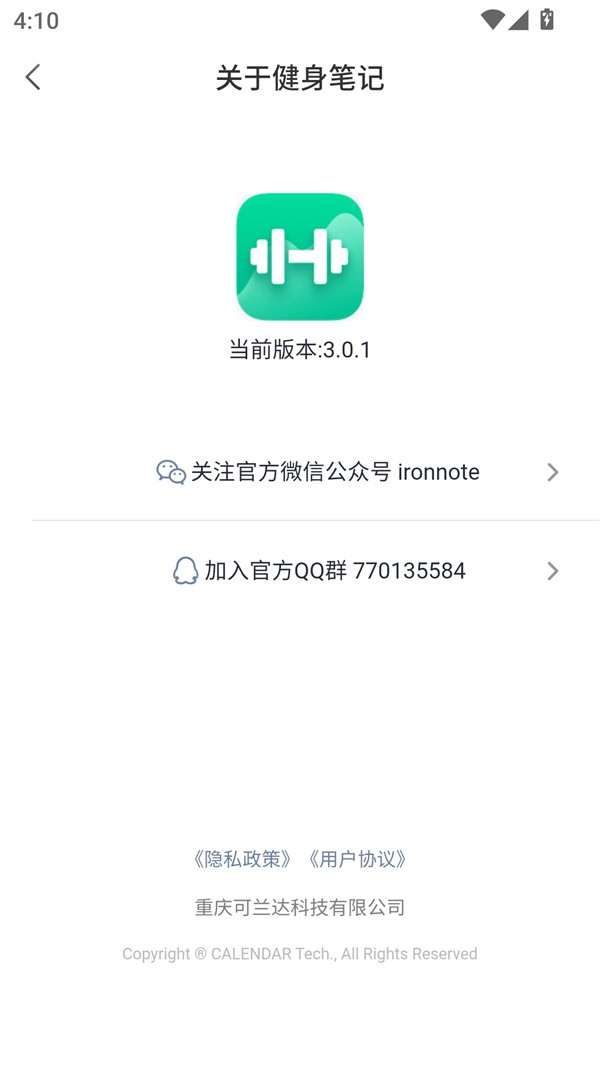The height and width of the screenshot is (1066, 600).
Task: View the 《用户协议》 link
Action: 358,859
